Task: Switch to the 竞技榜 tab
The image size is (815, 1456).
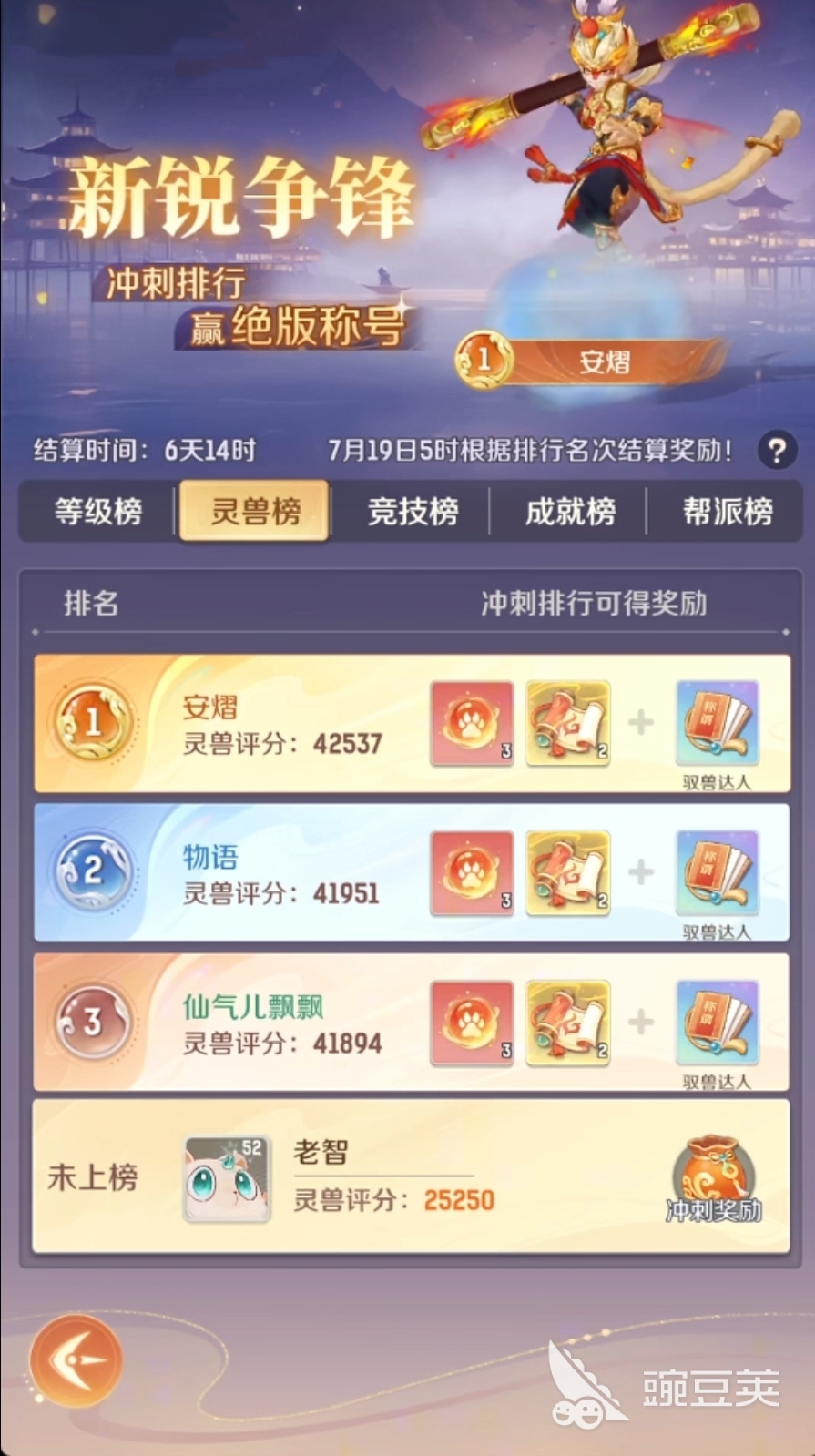Action: pos(413,511)
